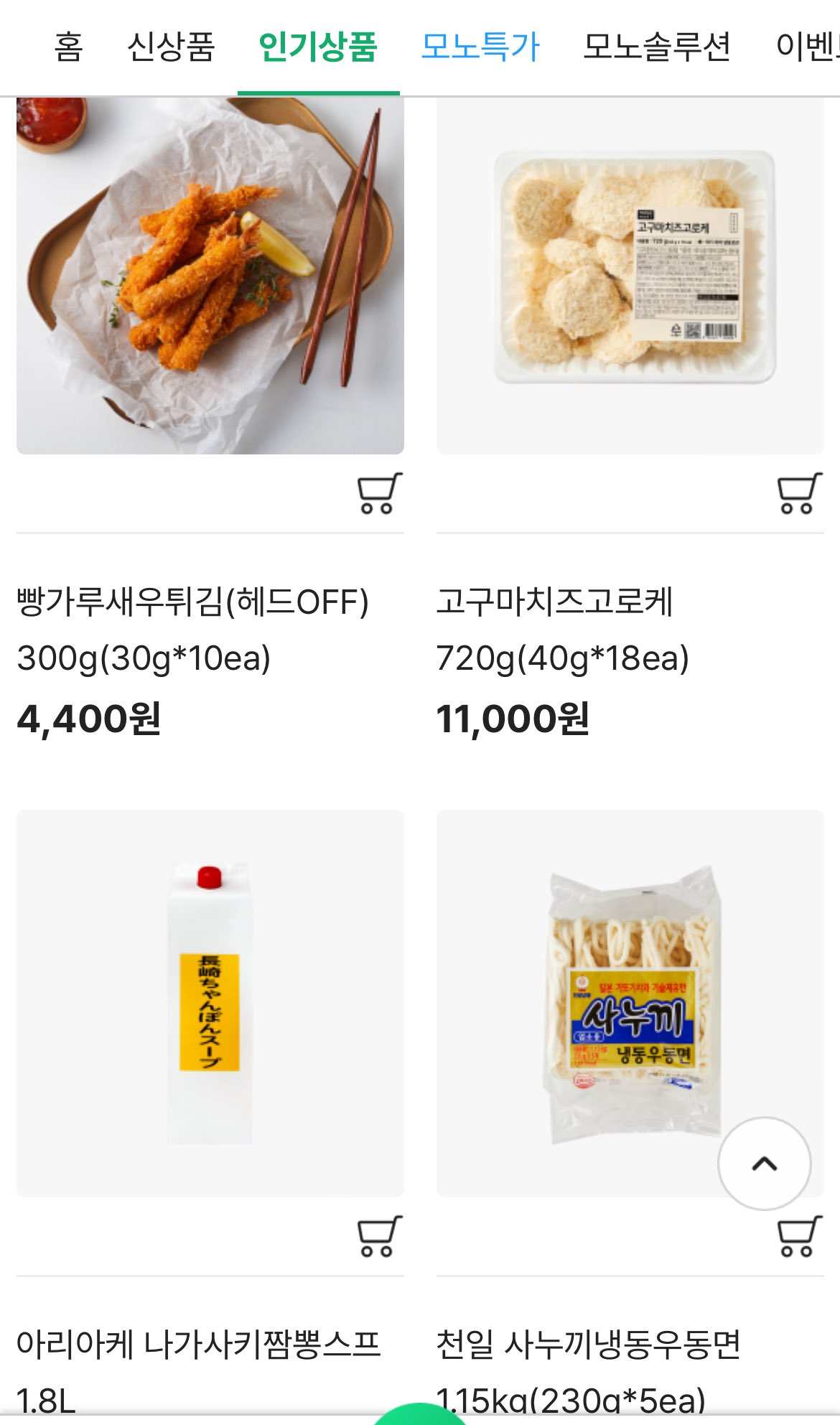
Task: Add 사누끼냉동우동면 to the cart
Action: coord(799,1236)
